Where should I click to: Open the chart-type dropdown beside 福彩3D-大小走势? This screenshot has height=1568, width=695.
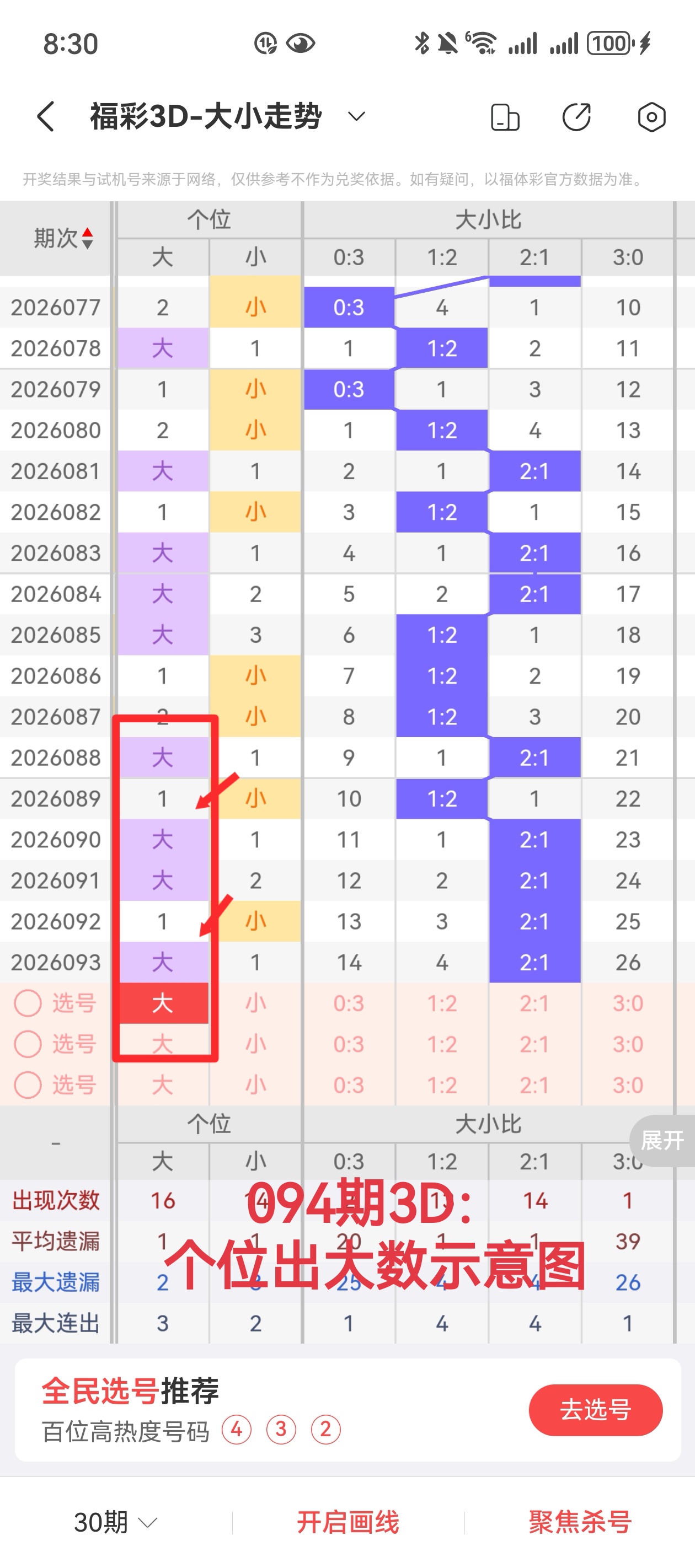point(356,117)
